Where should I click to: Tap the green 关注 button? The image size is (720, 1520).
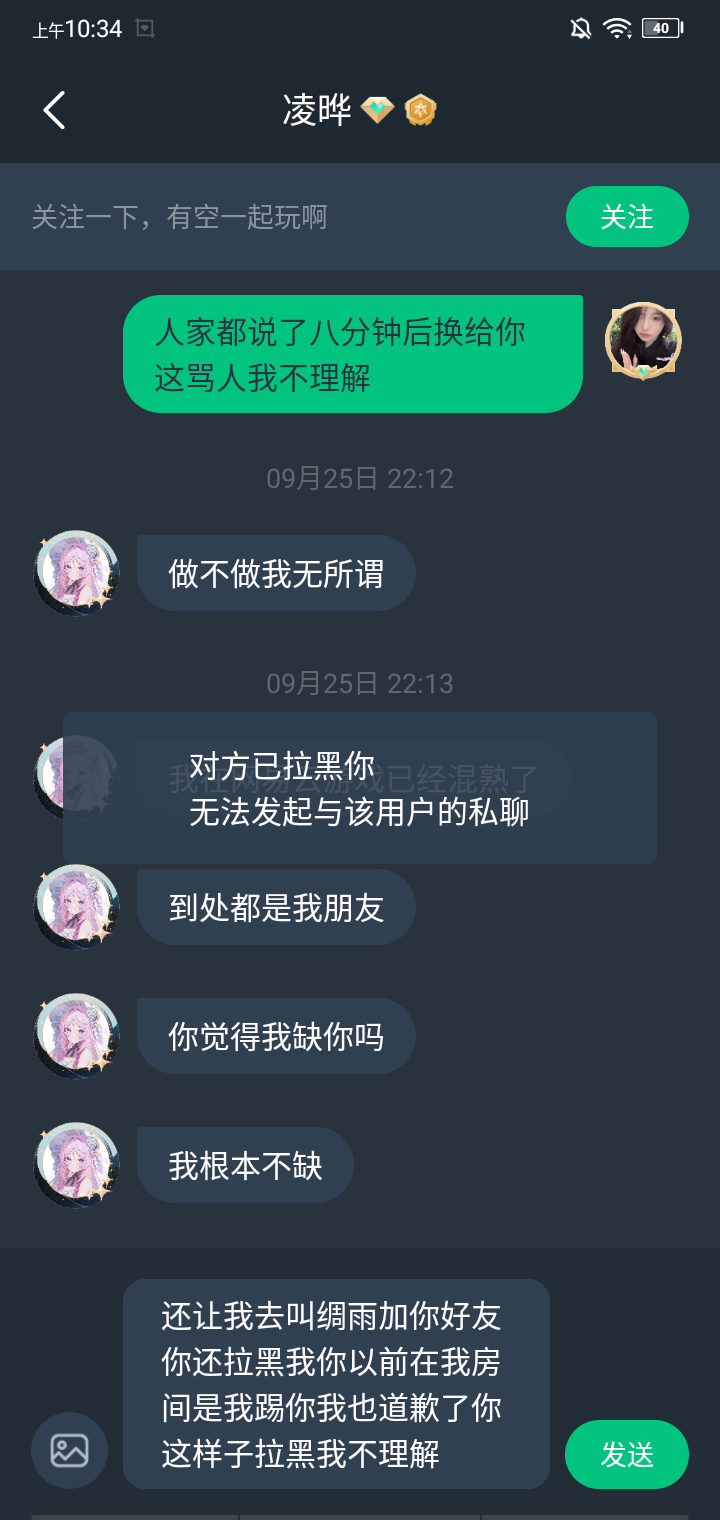(627, 216)
